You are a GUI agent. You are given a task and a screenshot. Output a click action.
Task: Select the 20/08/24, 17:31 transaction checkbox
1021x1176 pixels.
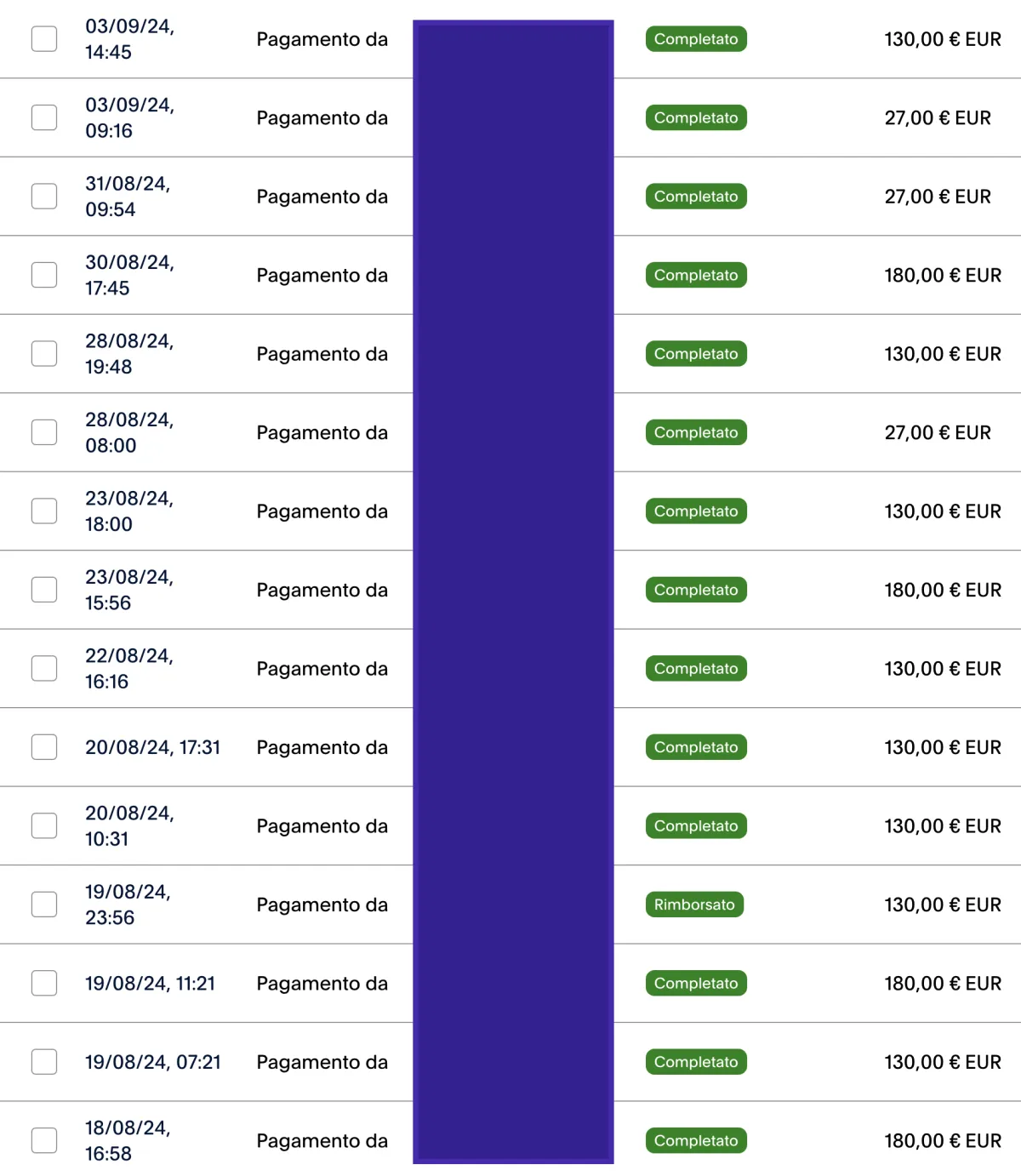[44, 747]
